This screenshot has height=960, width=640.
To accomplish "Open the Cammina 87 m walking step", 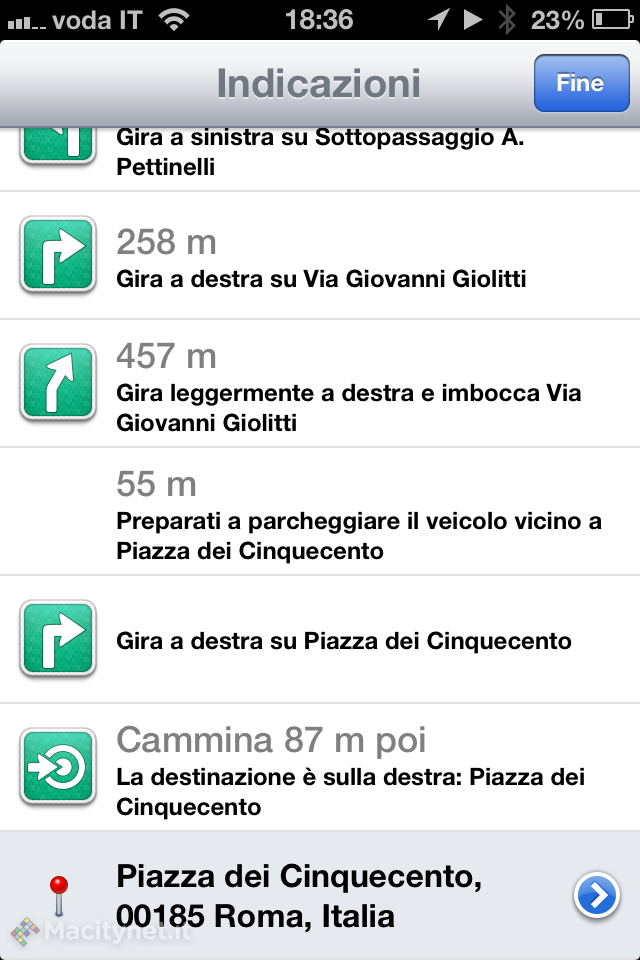I will coord(320,768).
